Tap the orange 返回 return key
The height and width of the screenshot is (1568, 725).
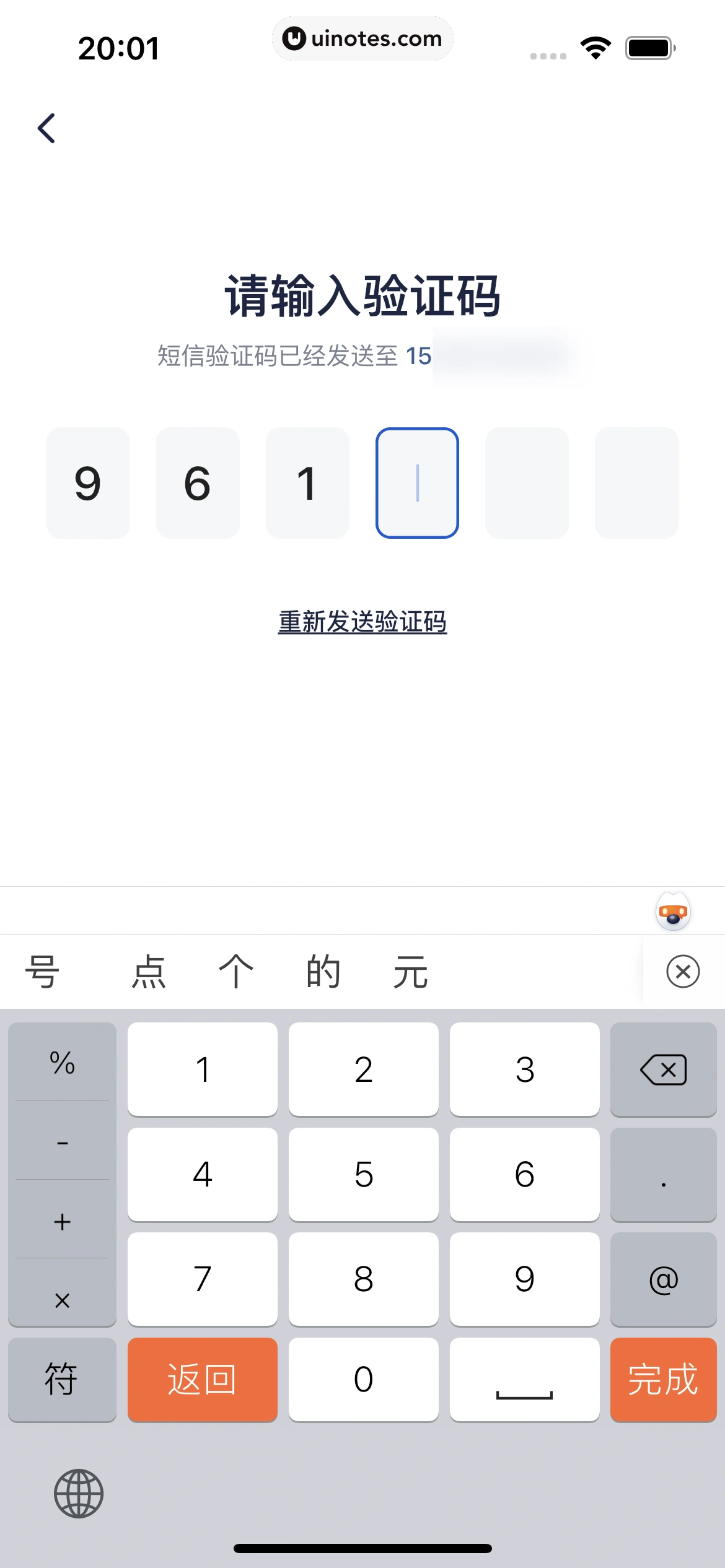(203, 1380)
